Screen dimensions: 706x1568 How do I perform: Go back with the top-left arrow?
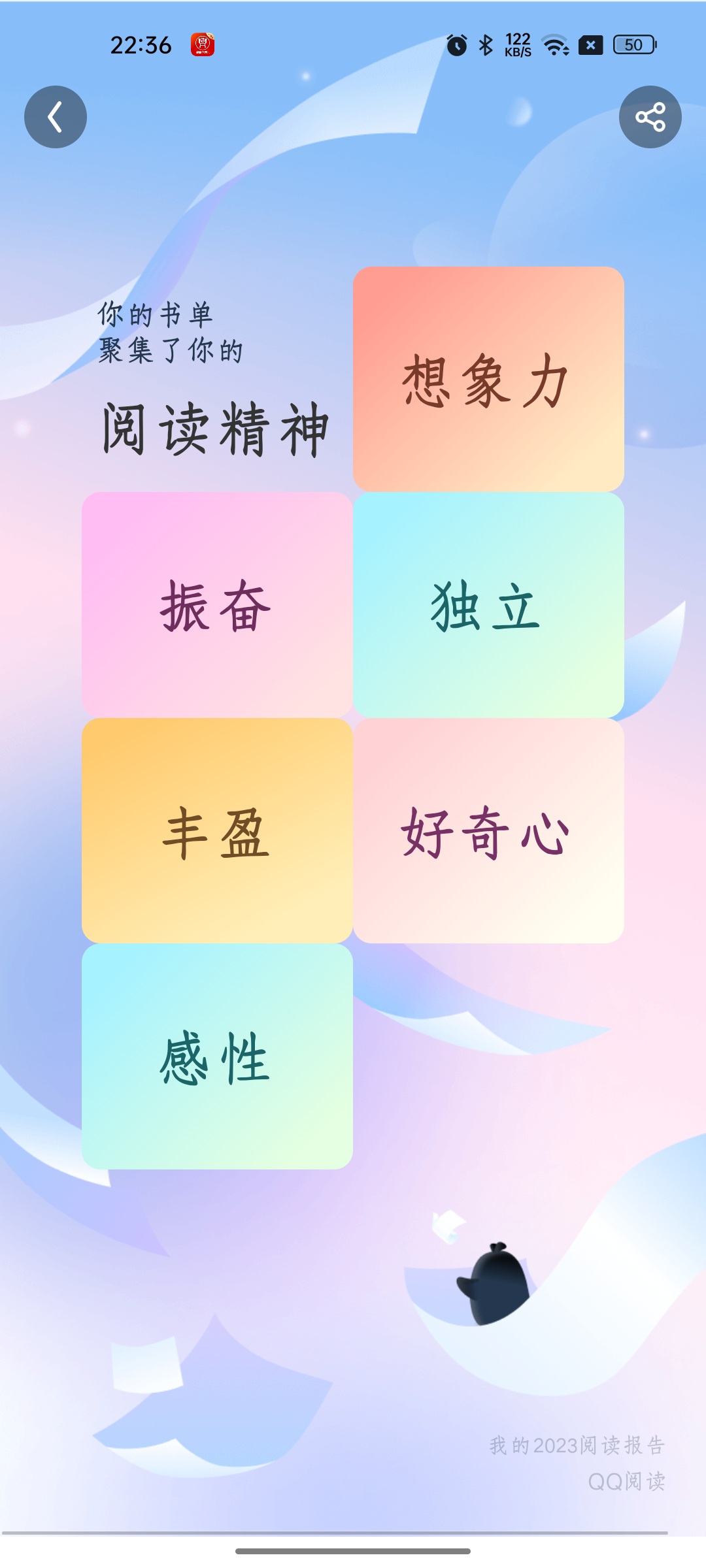56,117
